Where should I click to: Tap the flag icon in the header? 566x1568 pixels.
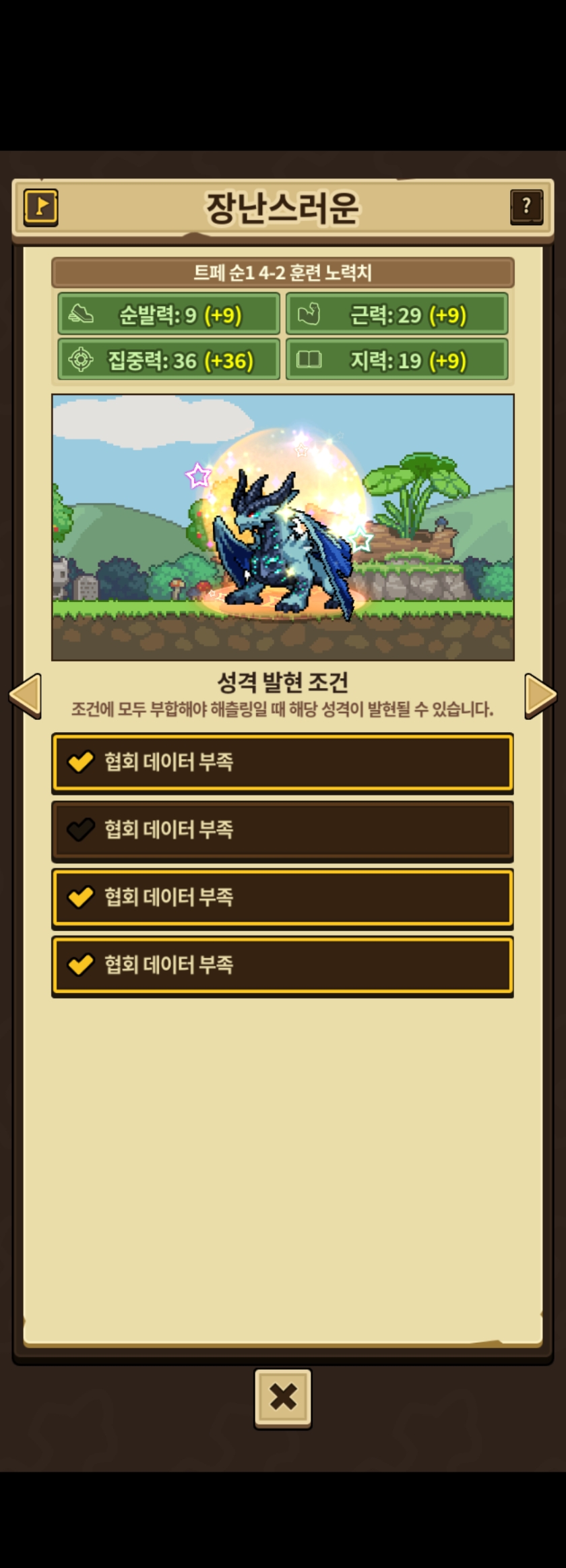tap(41, 206)
